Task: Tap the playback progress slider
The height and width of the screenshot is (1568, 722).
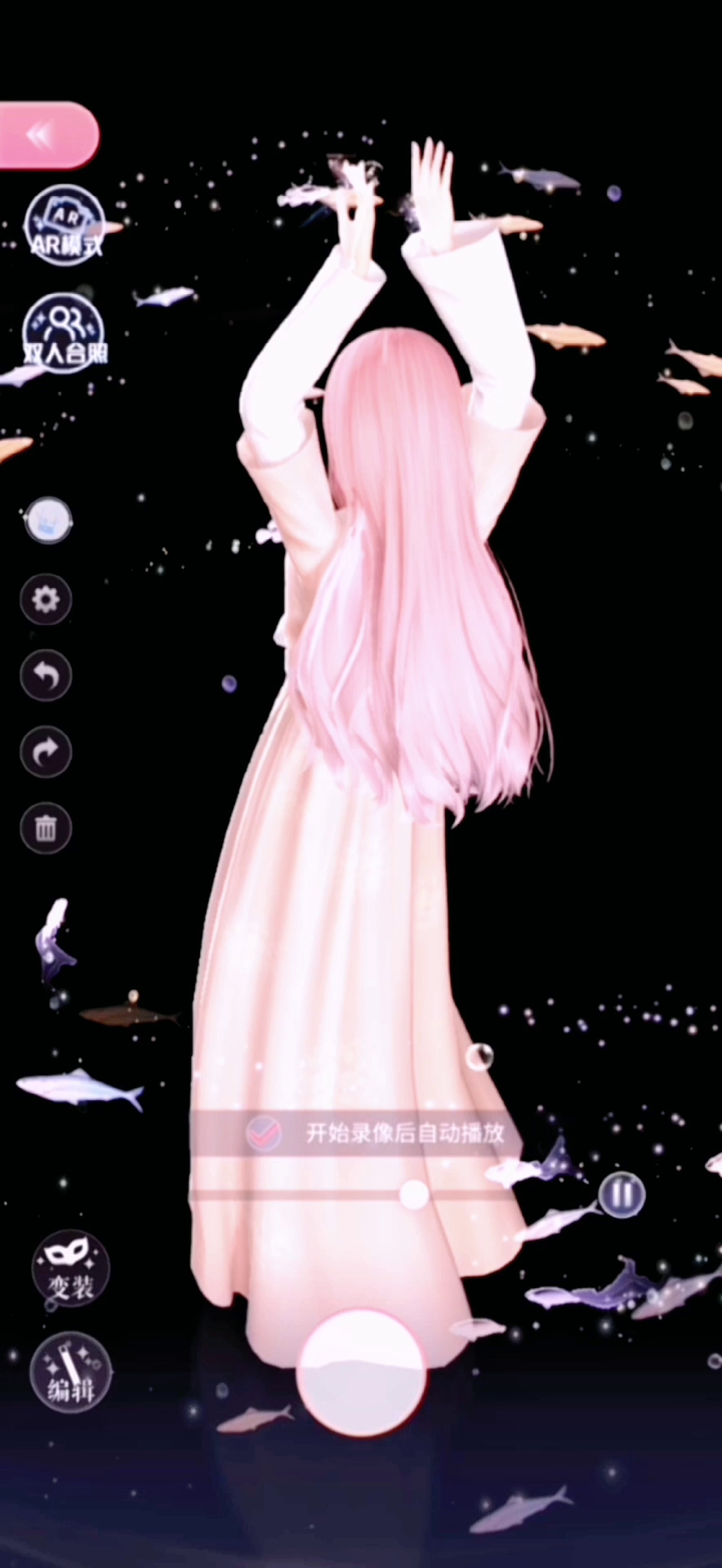Action: click(355, 1195)
